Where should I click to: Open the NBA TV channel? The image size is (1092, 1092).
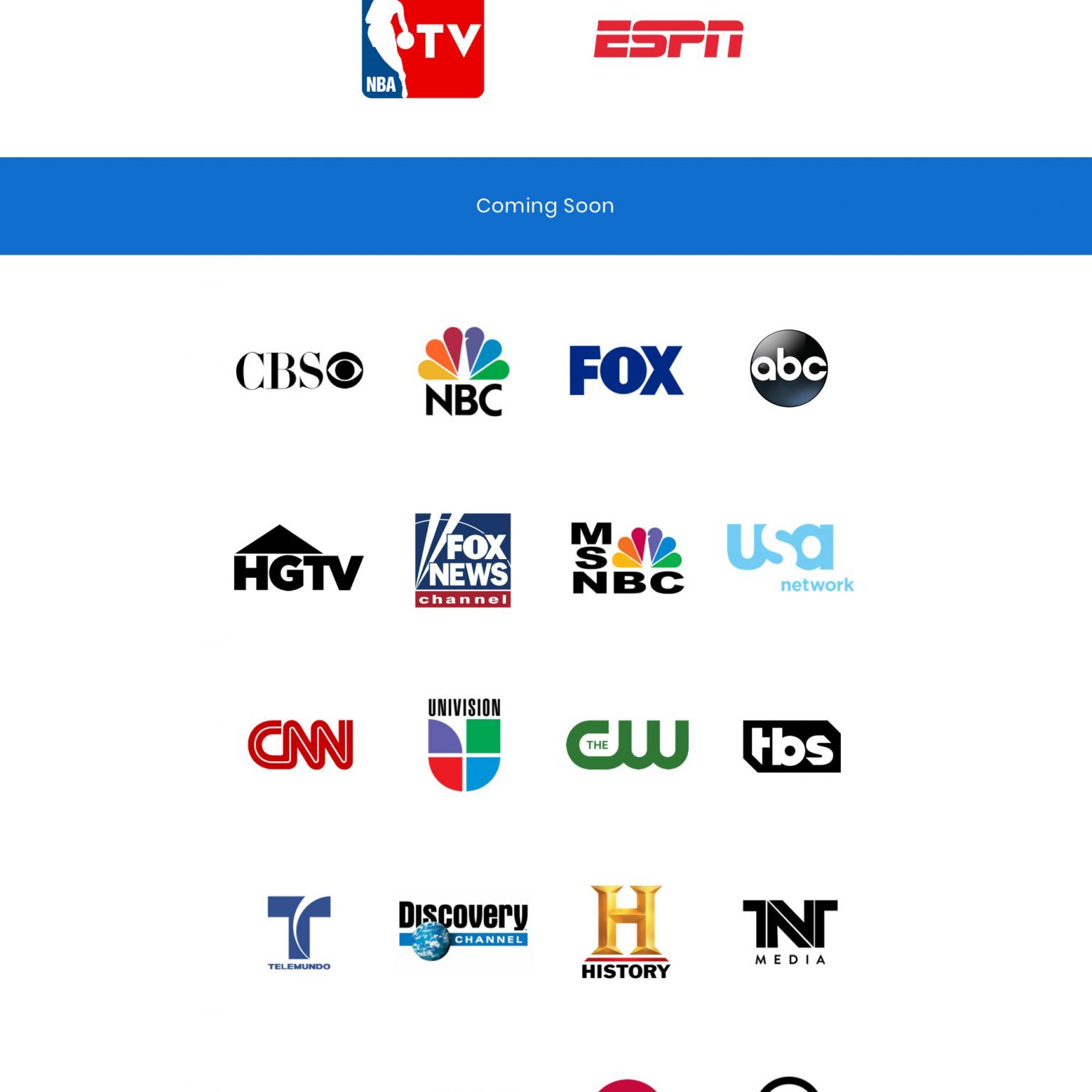[x=423, y=47]
